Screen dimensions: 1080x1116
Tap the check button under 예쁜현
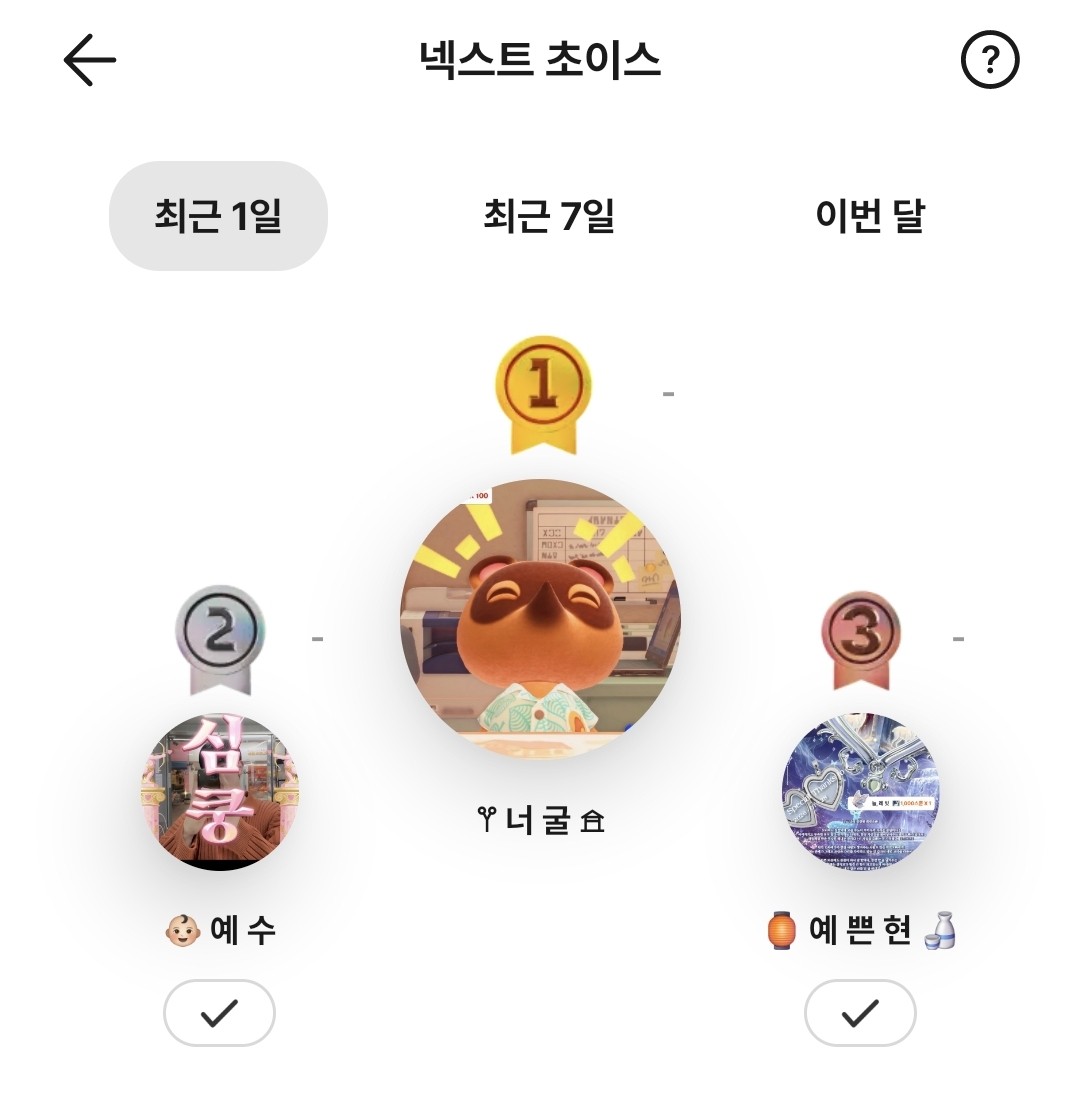[860, 1013]
